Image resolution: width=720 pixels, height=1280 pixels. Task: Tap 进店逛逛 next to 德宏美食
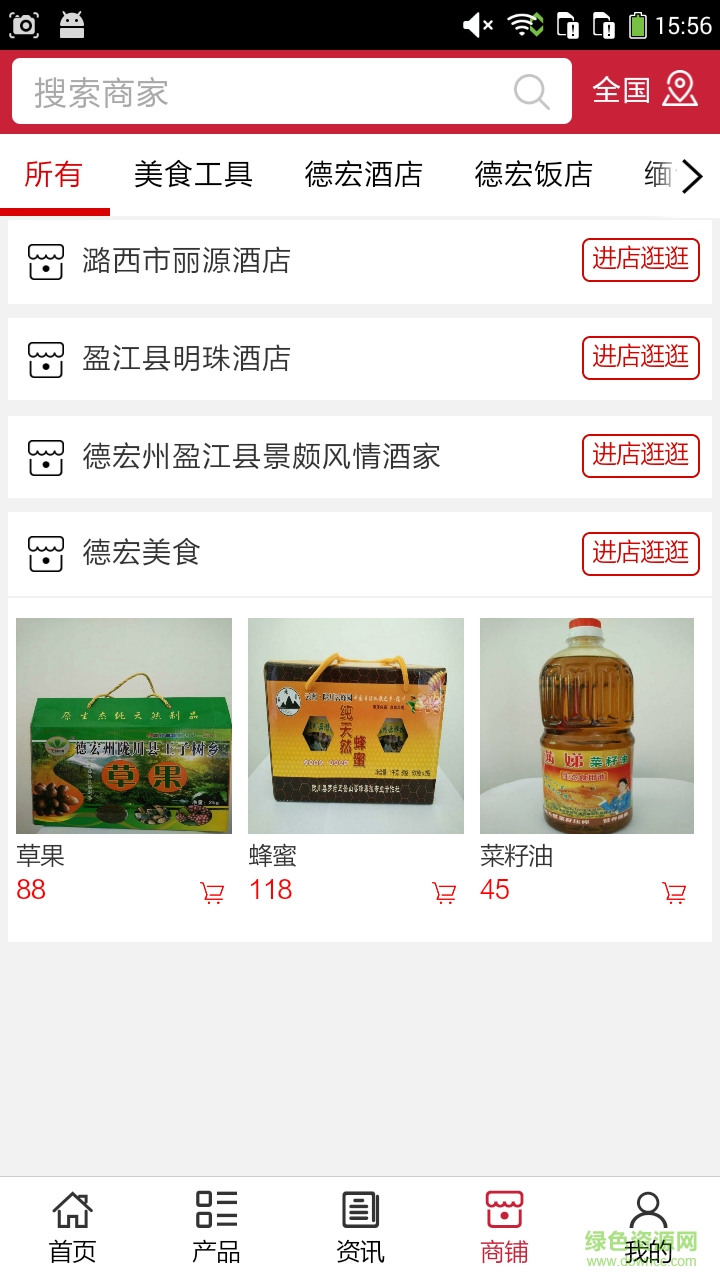click(640, 553)
